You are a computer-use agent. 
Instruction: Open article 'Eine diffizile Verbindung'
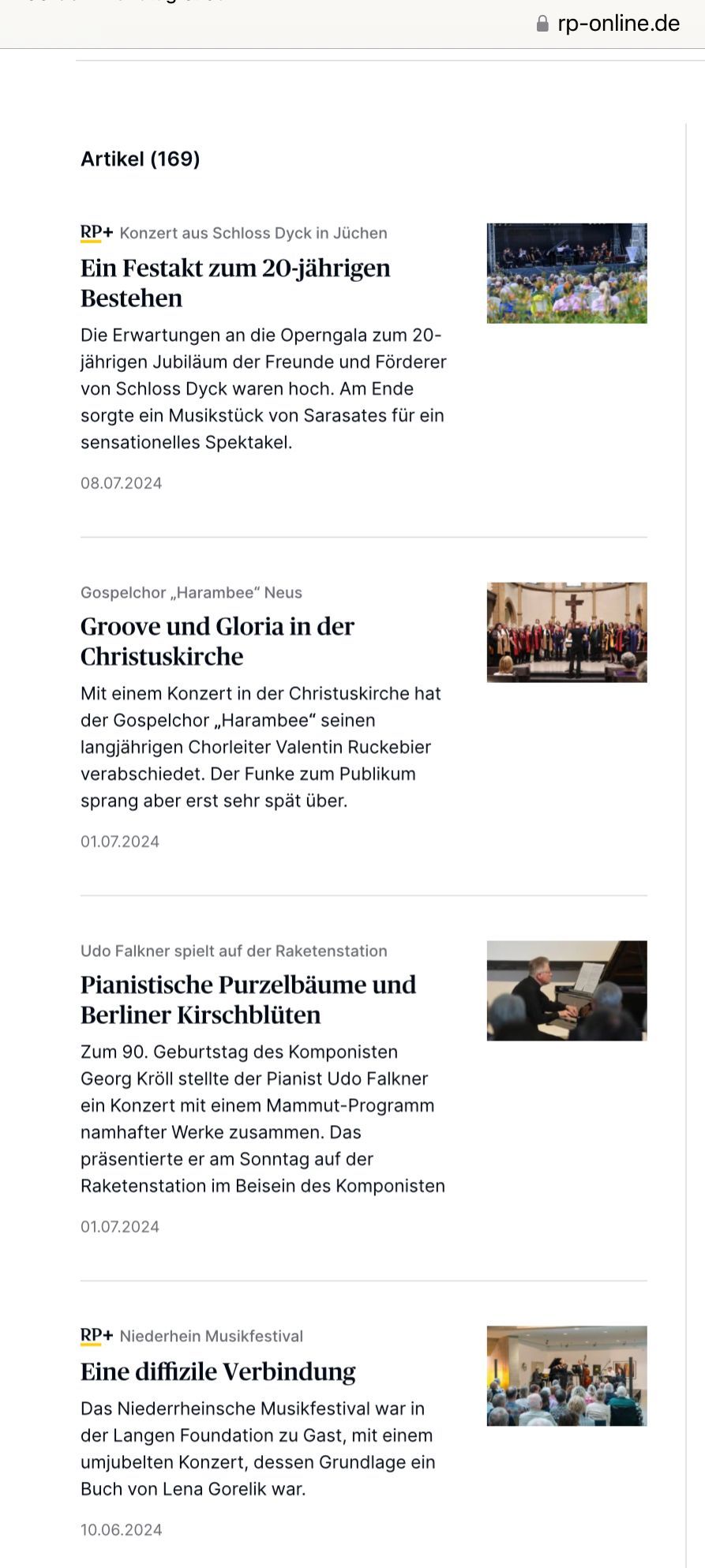[218, 1371]
